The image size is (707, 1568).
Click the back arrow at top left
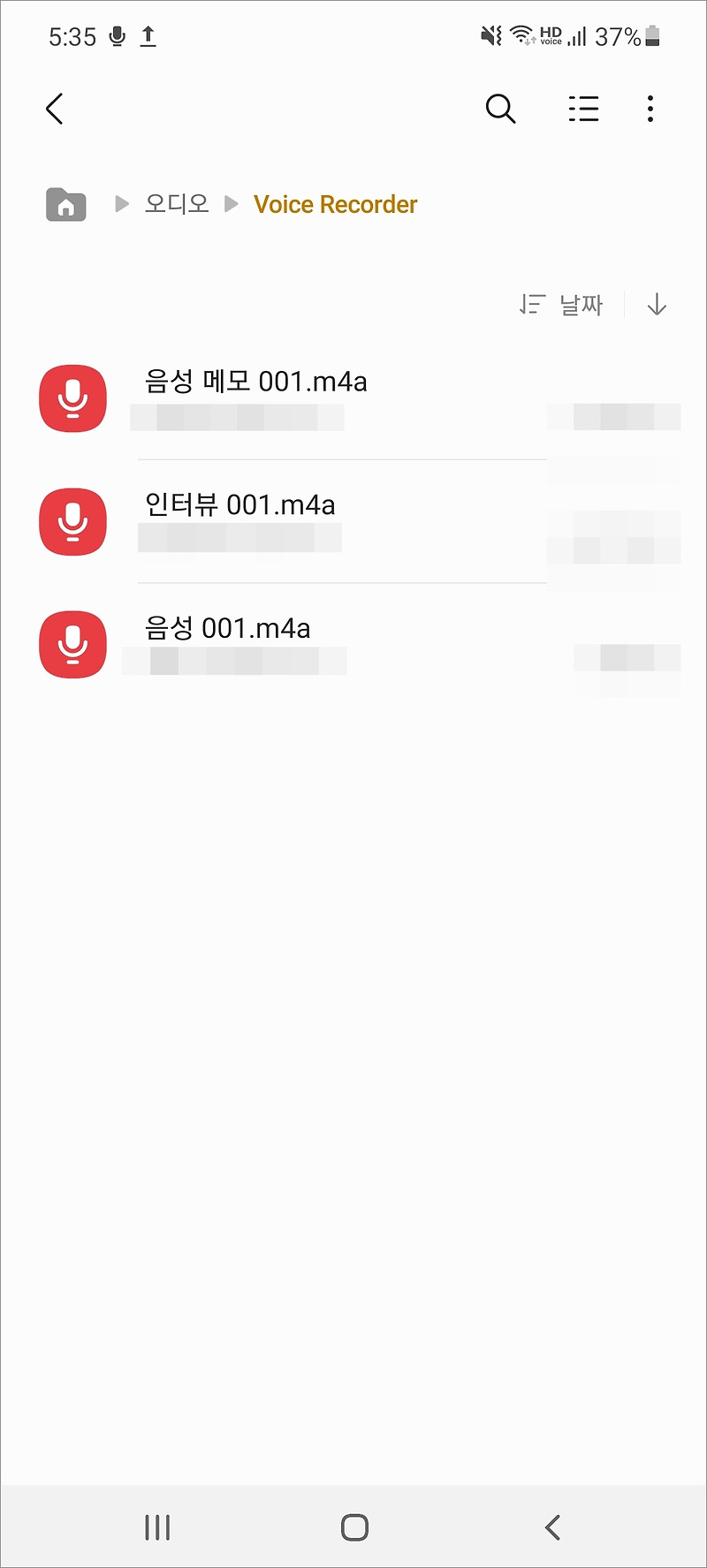54,109
